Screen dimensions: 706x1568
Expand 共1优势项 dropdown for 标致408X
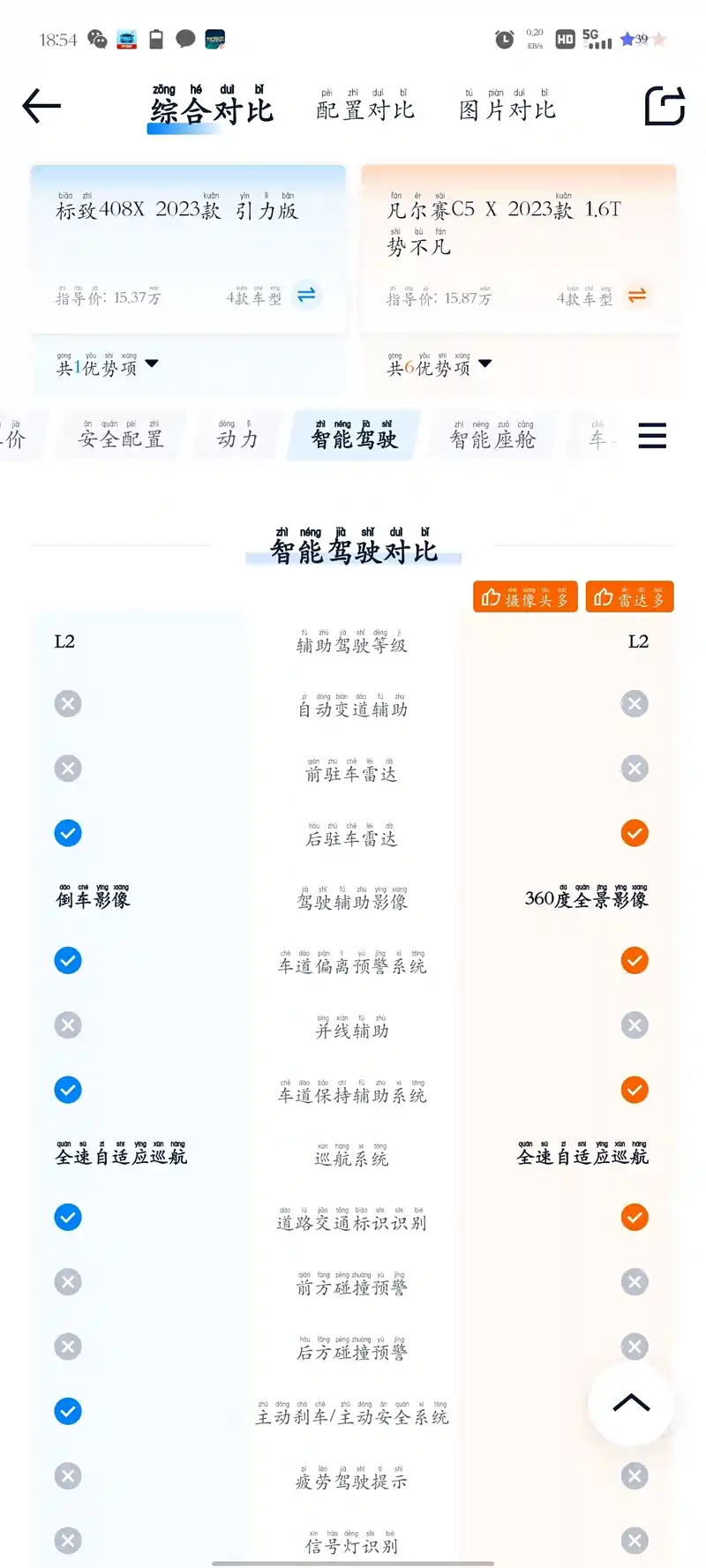(107, 366)
